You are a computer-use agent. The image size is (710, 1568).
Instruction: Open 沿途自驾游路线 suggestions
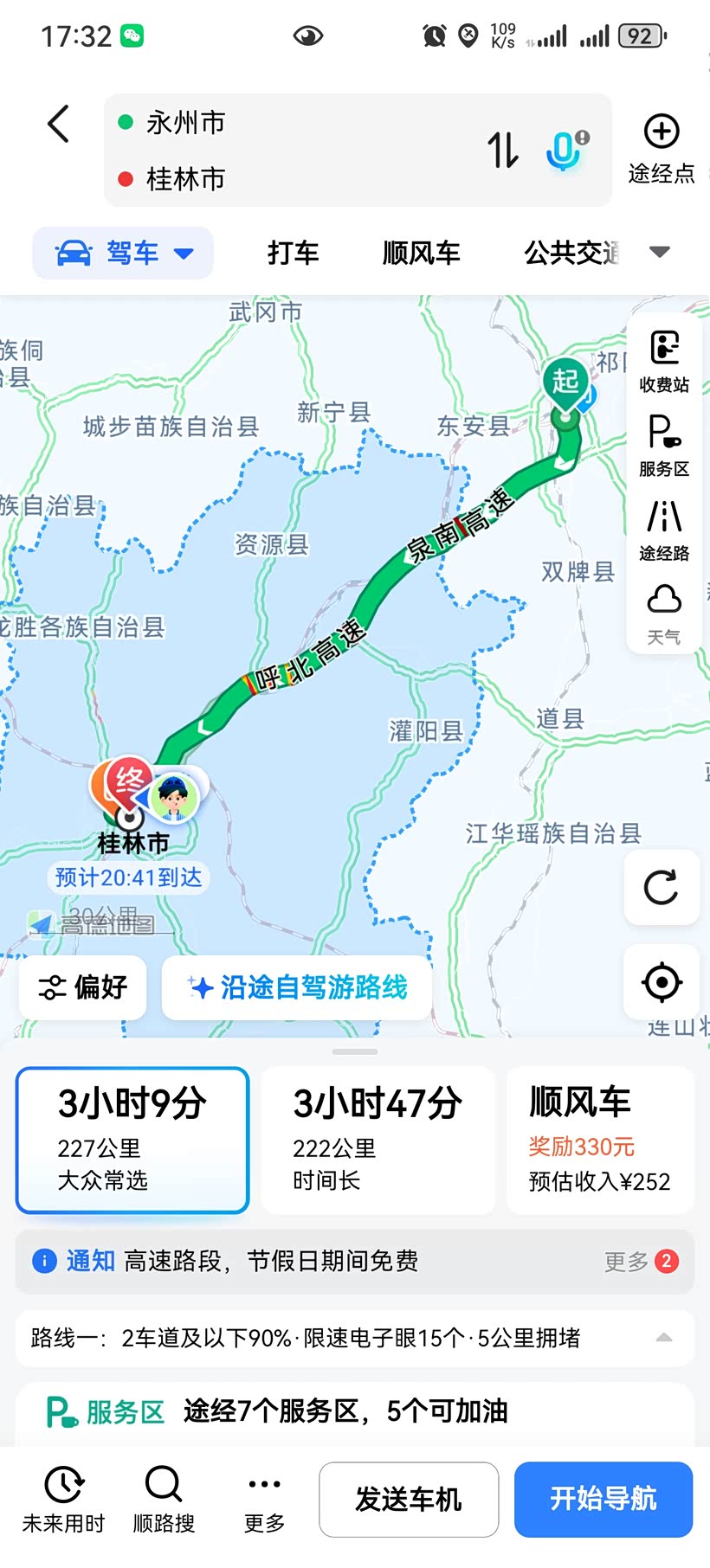297,986
